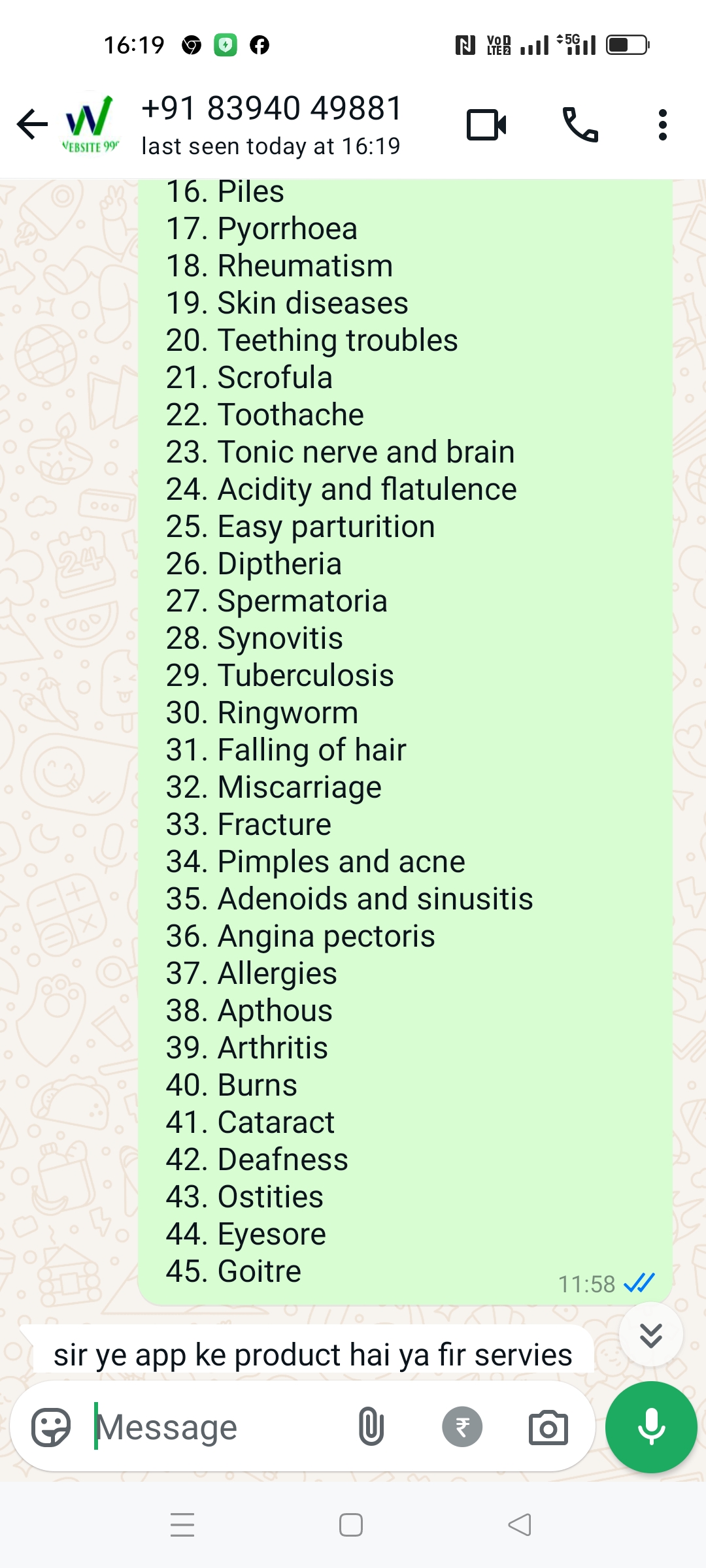
Task: Tap the system home button
Action: click(351, 1525)
